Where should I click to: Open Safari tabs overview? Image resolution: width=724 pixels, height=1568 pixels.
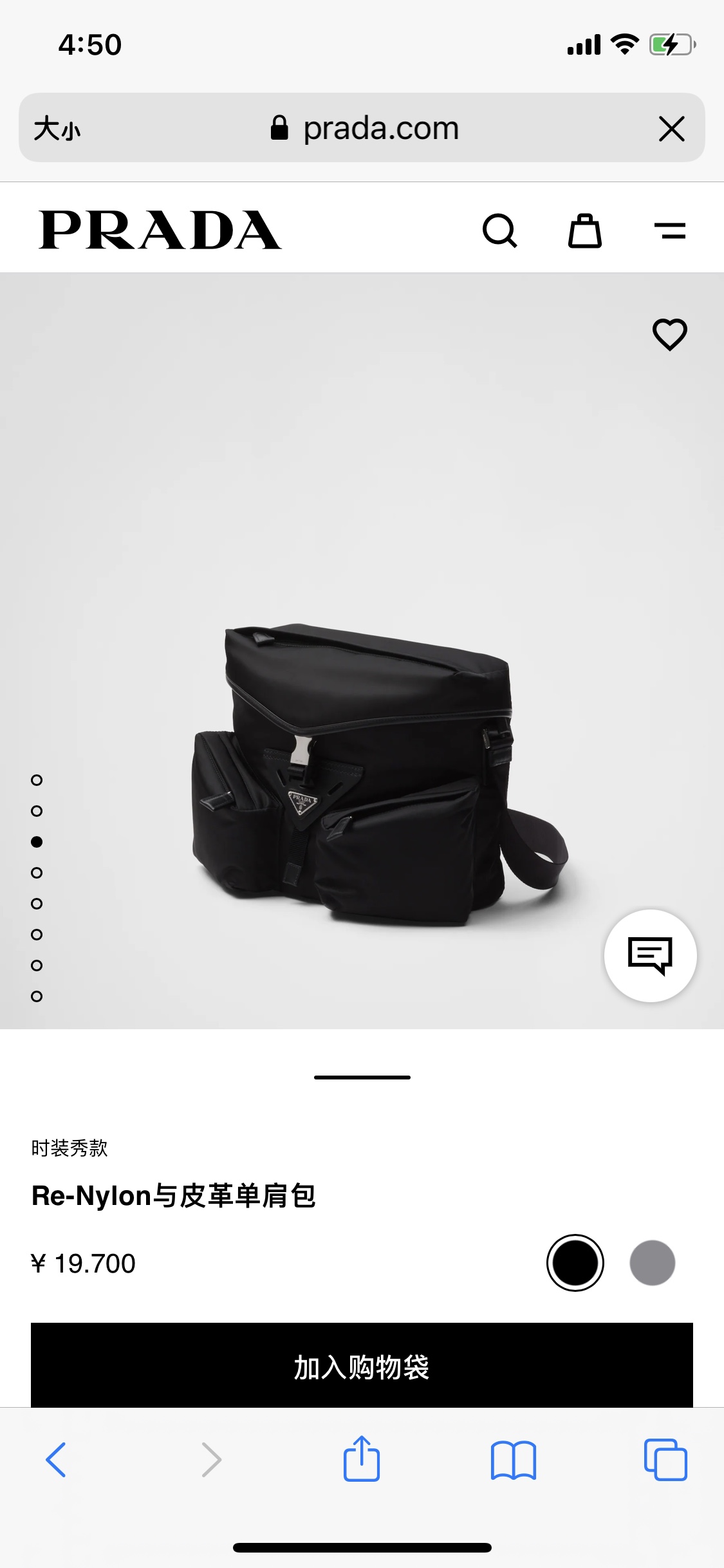pyautogui.click(x=665, y=1459)
